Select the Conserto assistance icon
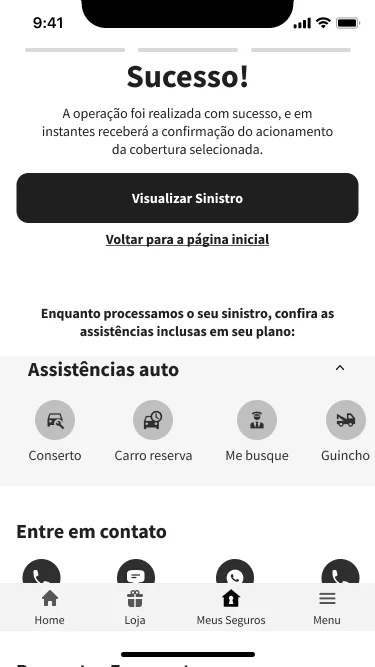This screenshot has height=667, width=375. [55, 420]
